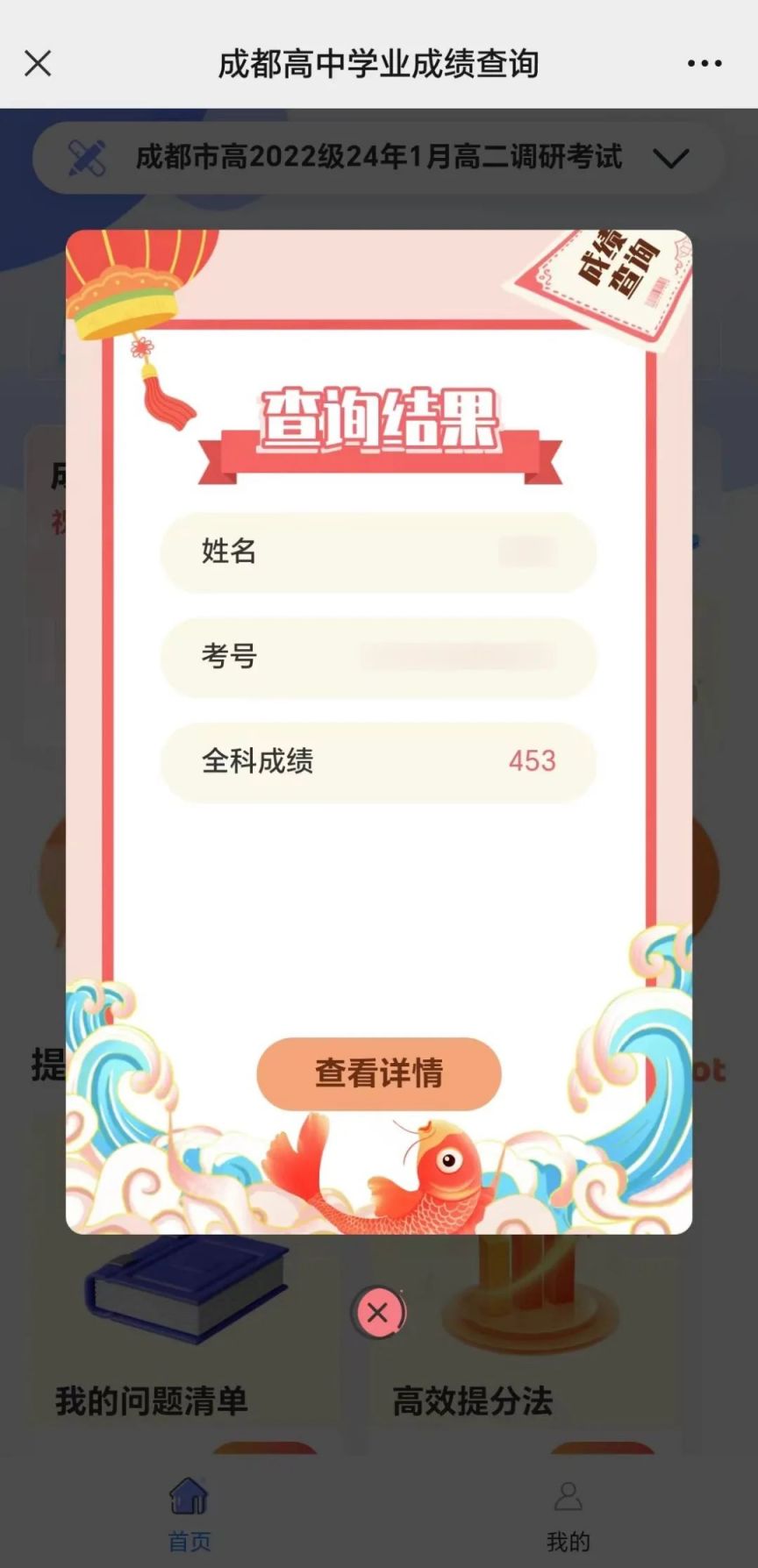Switch to the 首页 tab
758x1568 pixels.
click(x=189, y=1513)
